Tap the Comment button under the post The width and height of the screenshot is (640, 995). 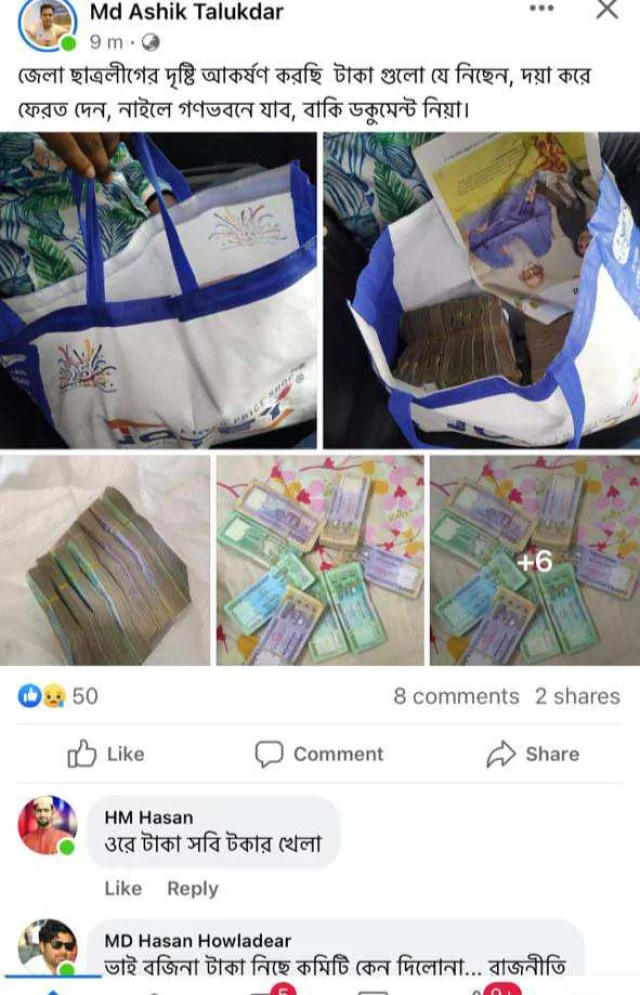(x=319, y=754)
